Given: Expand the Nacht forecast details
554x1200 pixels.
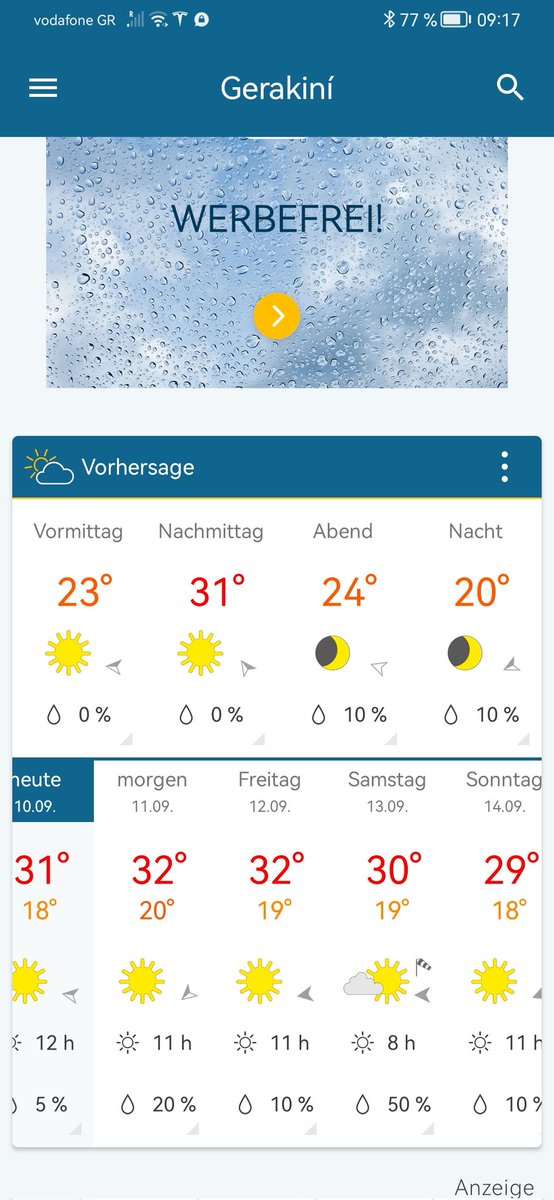Looking at the screenshot, I should point(475,628).
